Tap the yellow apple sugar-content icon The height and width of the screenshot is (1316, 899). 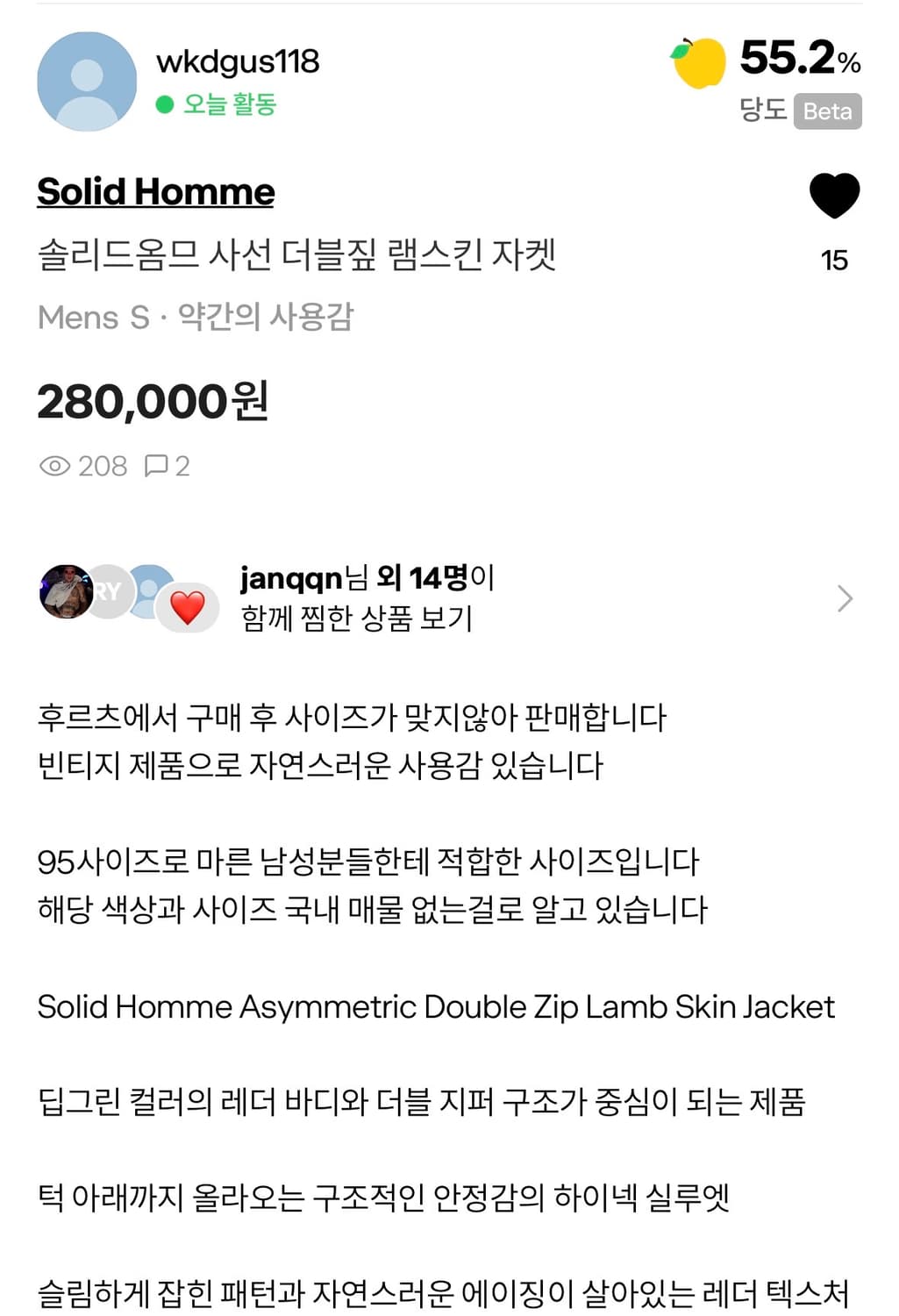698,61
